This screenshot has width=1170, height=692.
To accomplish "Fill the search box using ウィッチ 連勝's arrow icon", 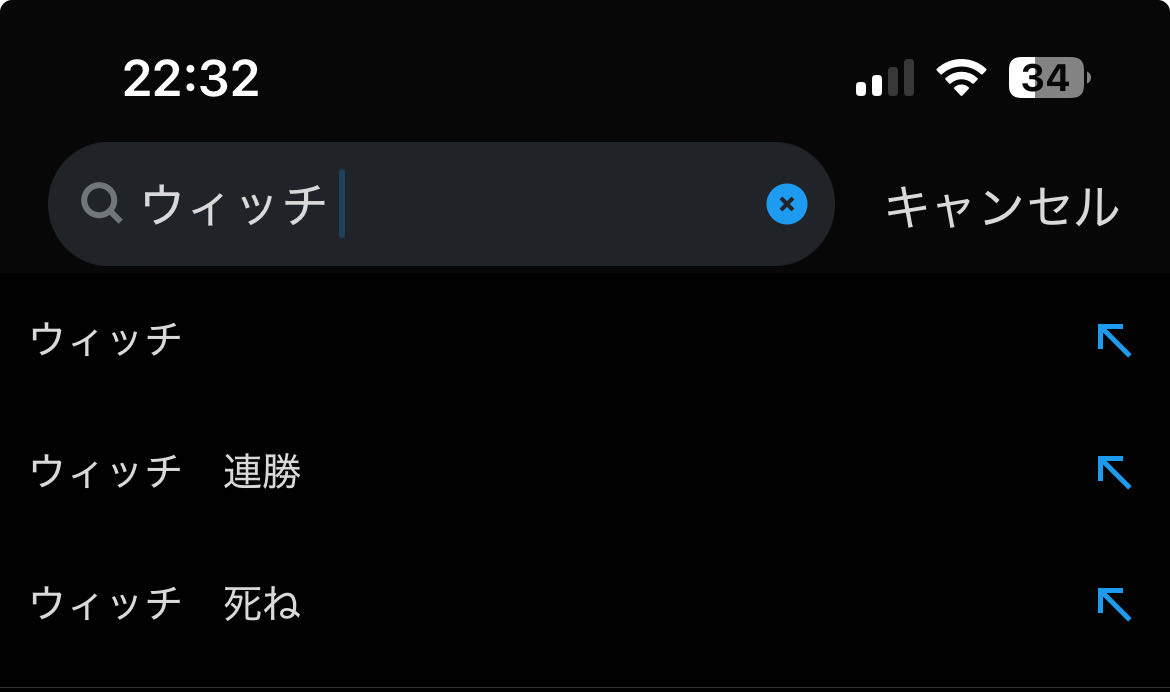I will coord(1113,472).
